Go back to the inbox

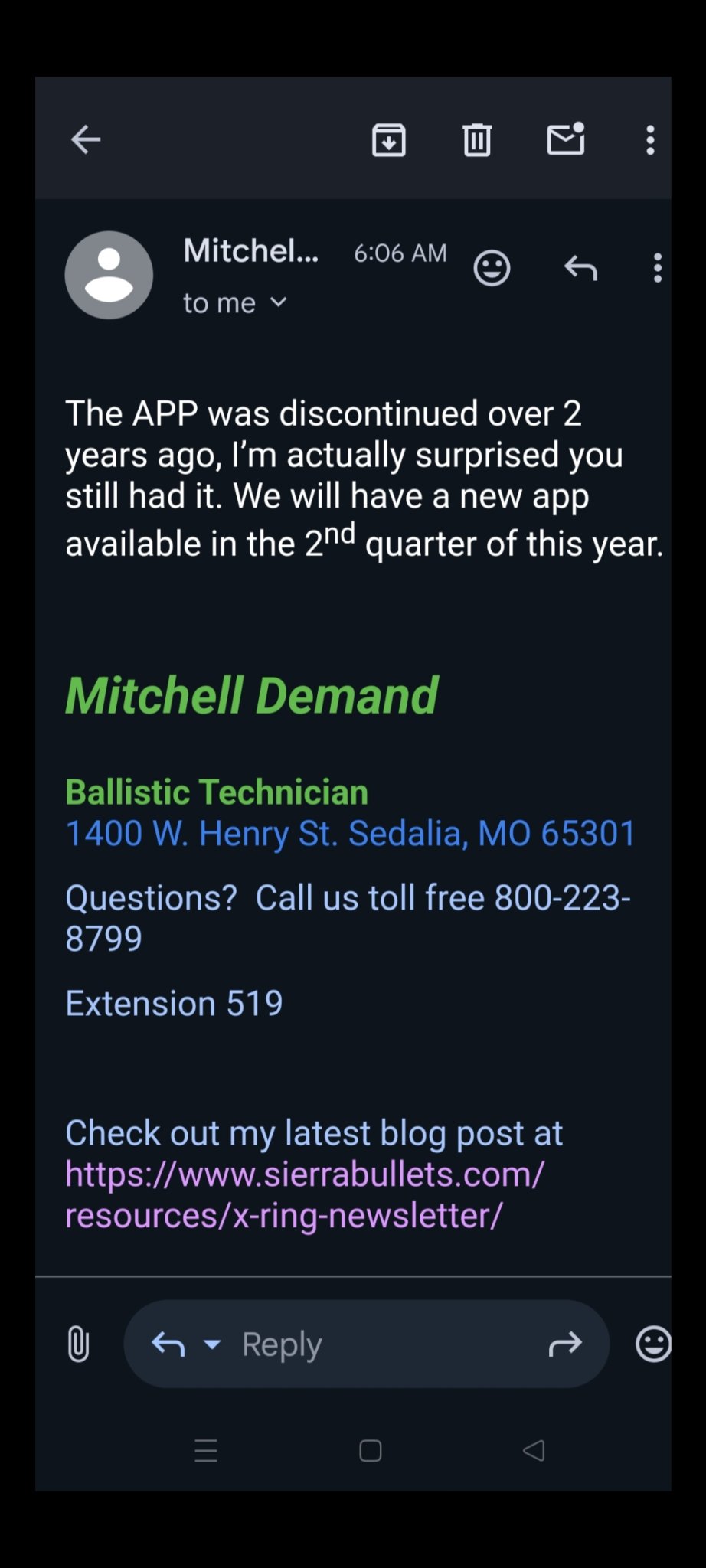click(86, 139)
